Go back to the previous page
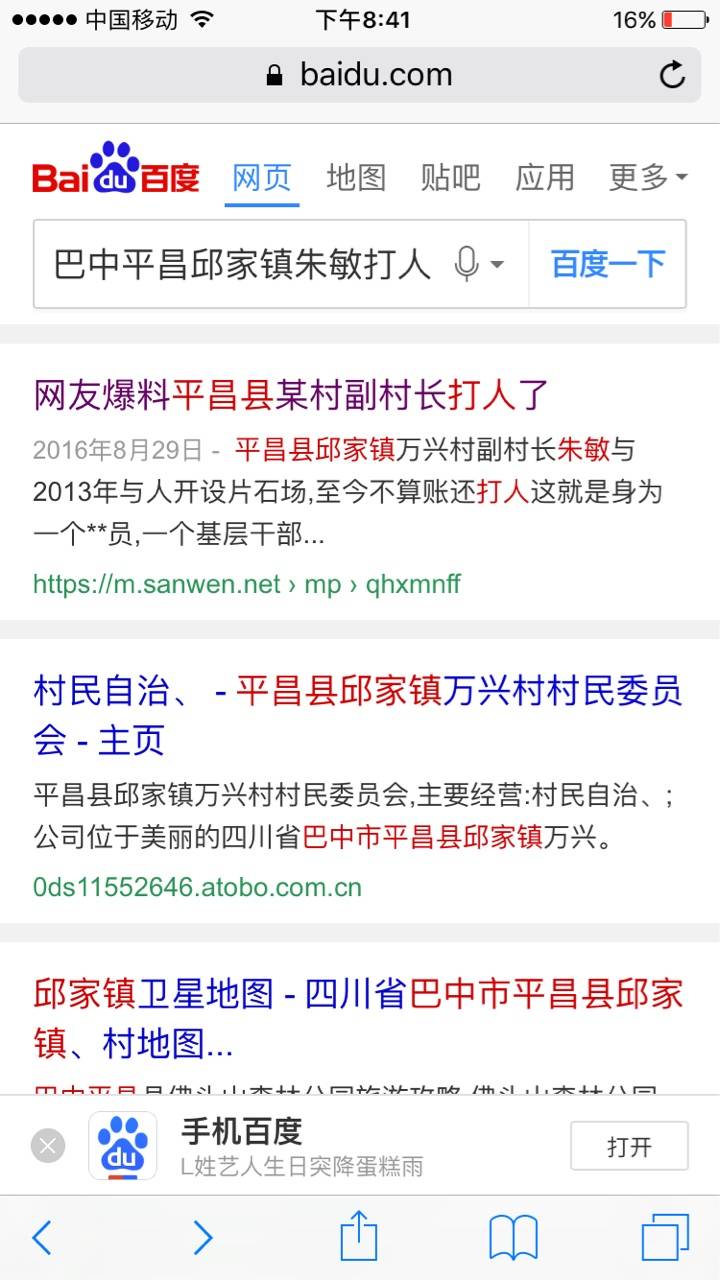This screenshot has width=720, height=1280. (41, 1238)
